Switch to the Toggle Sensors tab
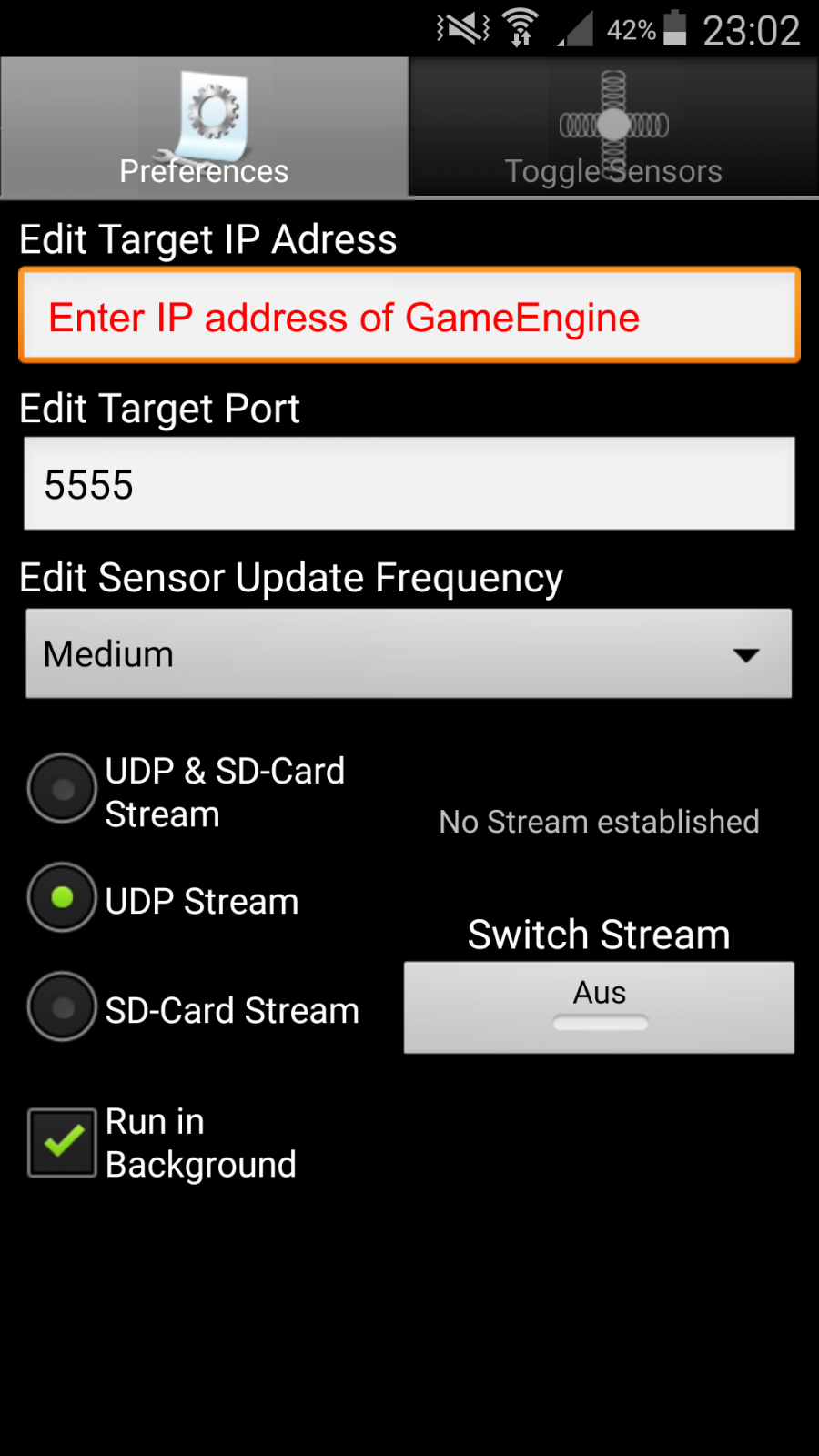Screen dimensions: 819x1456 614,127
